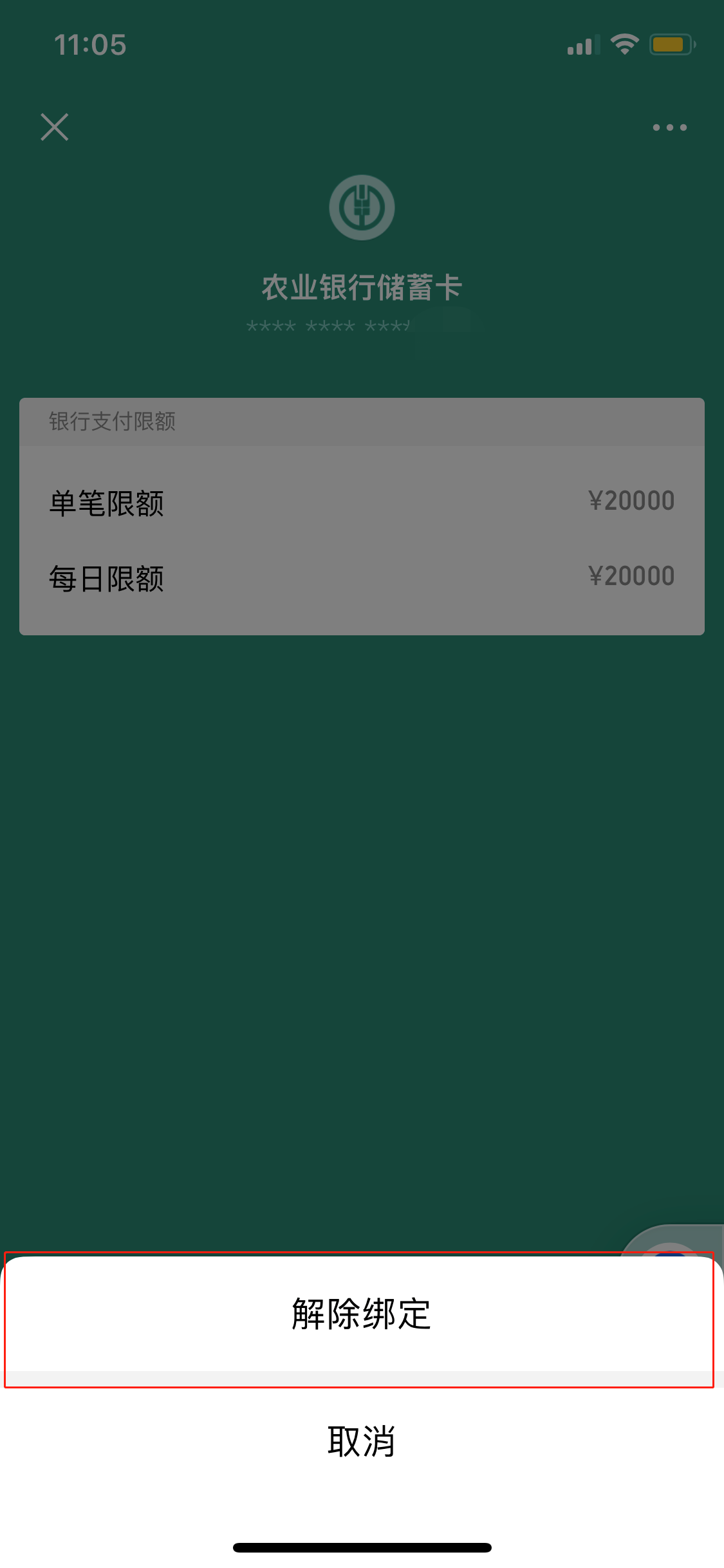Screen dimensions: 724x1568
Task: Click the Agricultural Bank of China logo
Action: coord(362,206)
